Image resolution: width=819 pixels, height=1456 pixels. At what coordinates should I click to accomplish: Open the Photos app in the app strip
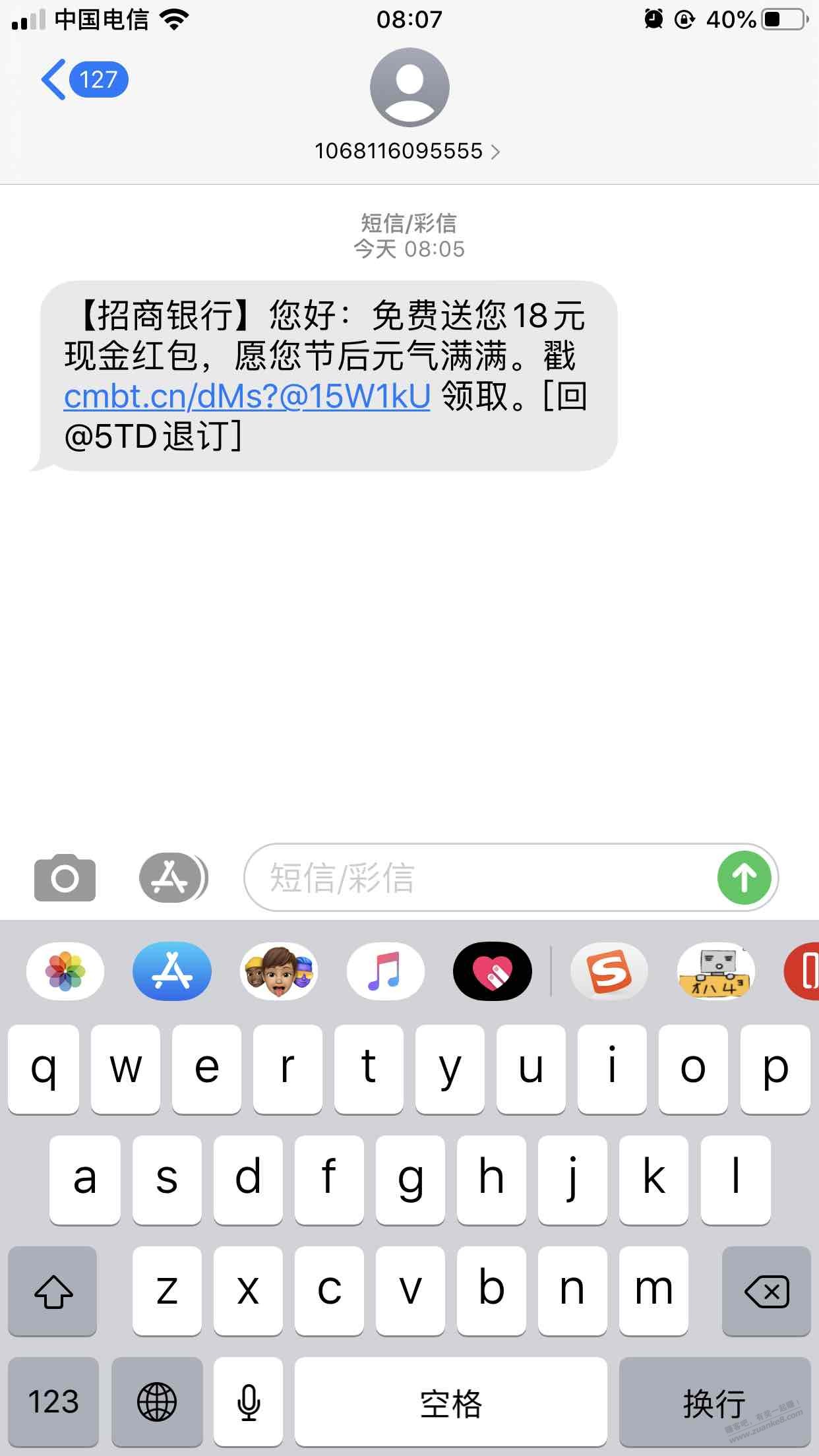coord(65,971)
